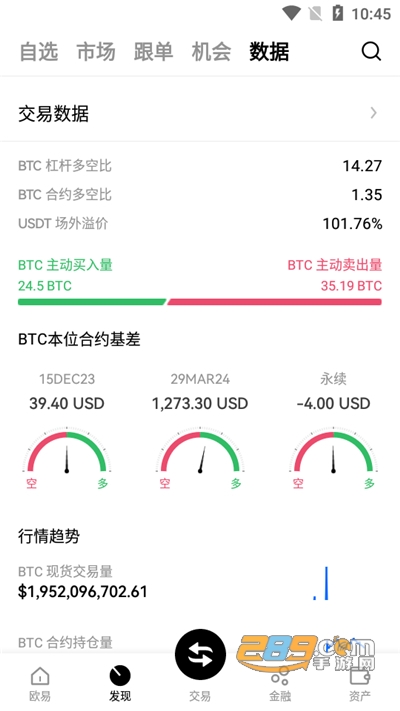Open the 29MAR24 basis gauge
This screenshot has width=400, height=711.
point(200,431)
